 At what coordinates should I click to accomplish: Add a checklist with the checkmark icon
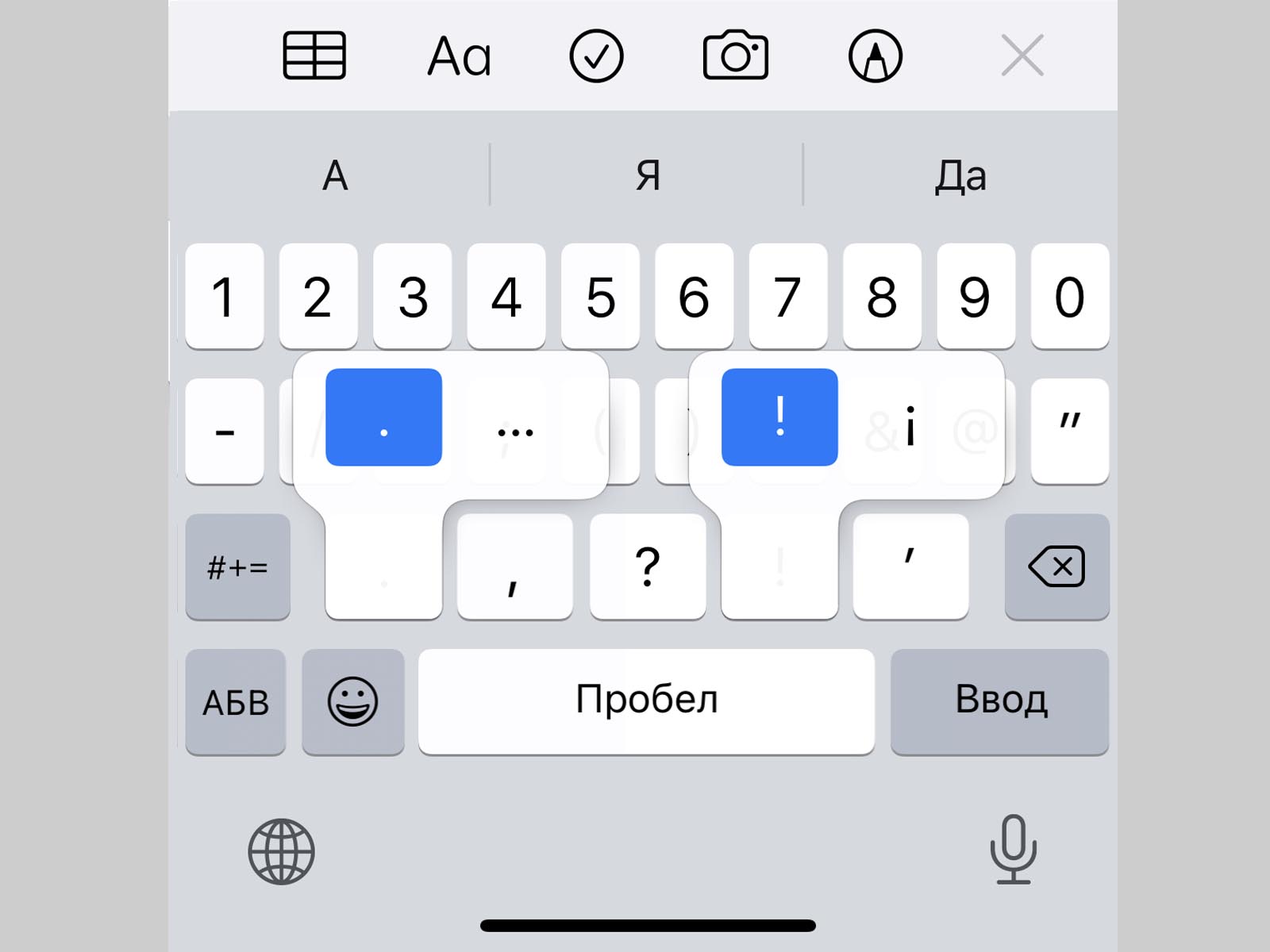(596, 56)
